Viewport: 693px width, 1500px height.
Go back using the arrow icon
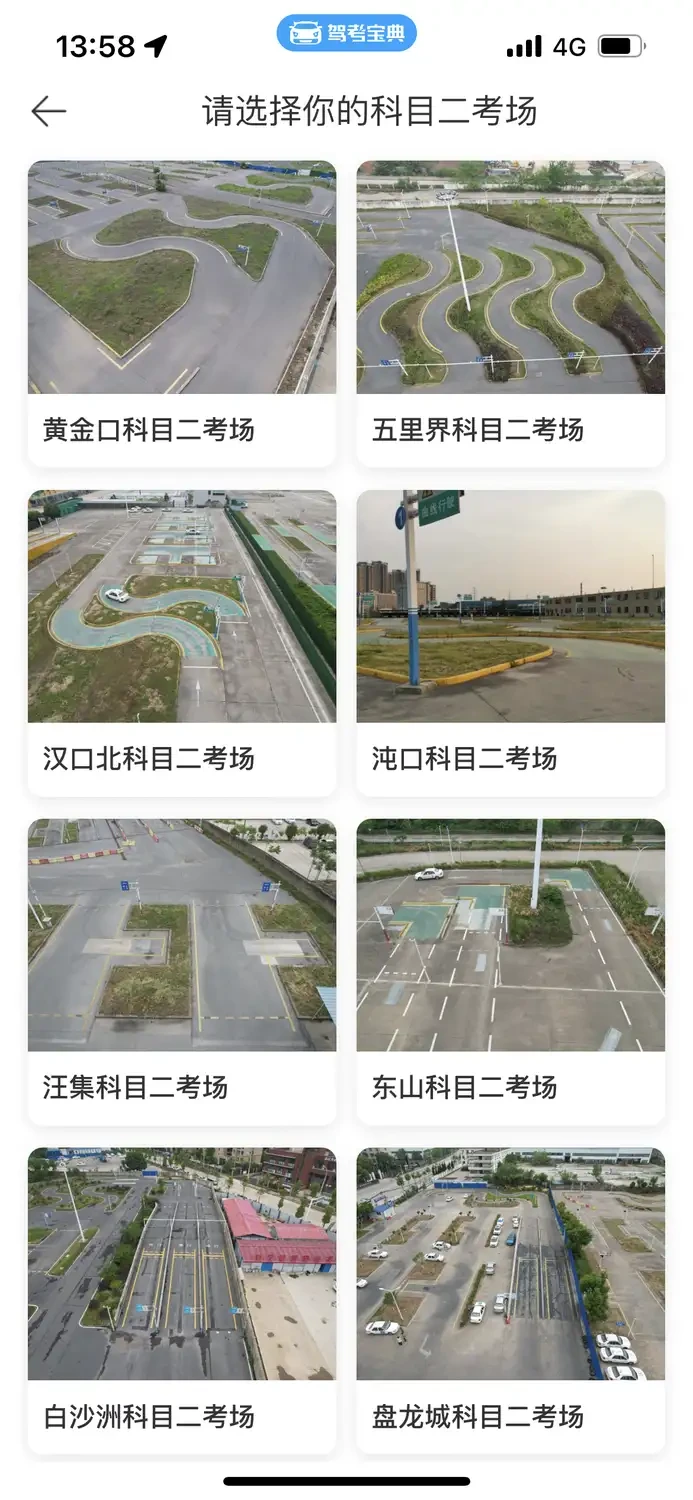[48, 111]
